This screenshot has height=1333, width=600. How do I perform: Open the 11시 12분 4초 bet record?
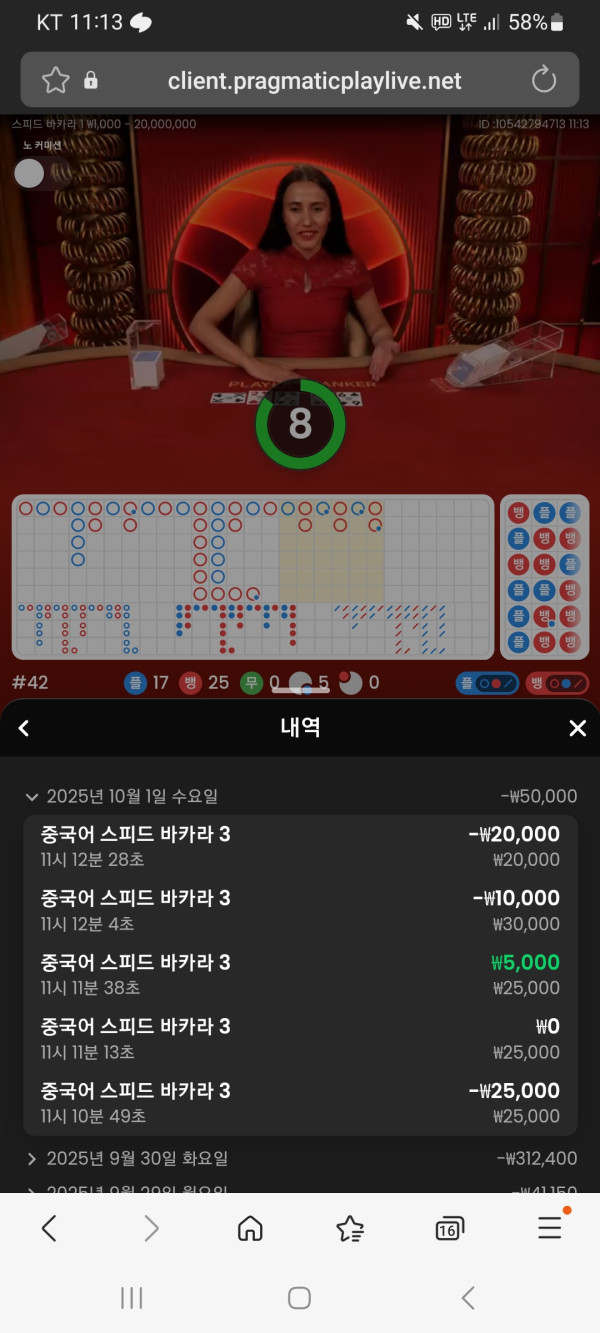(x=300, y=910)
